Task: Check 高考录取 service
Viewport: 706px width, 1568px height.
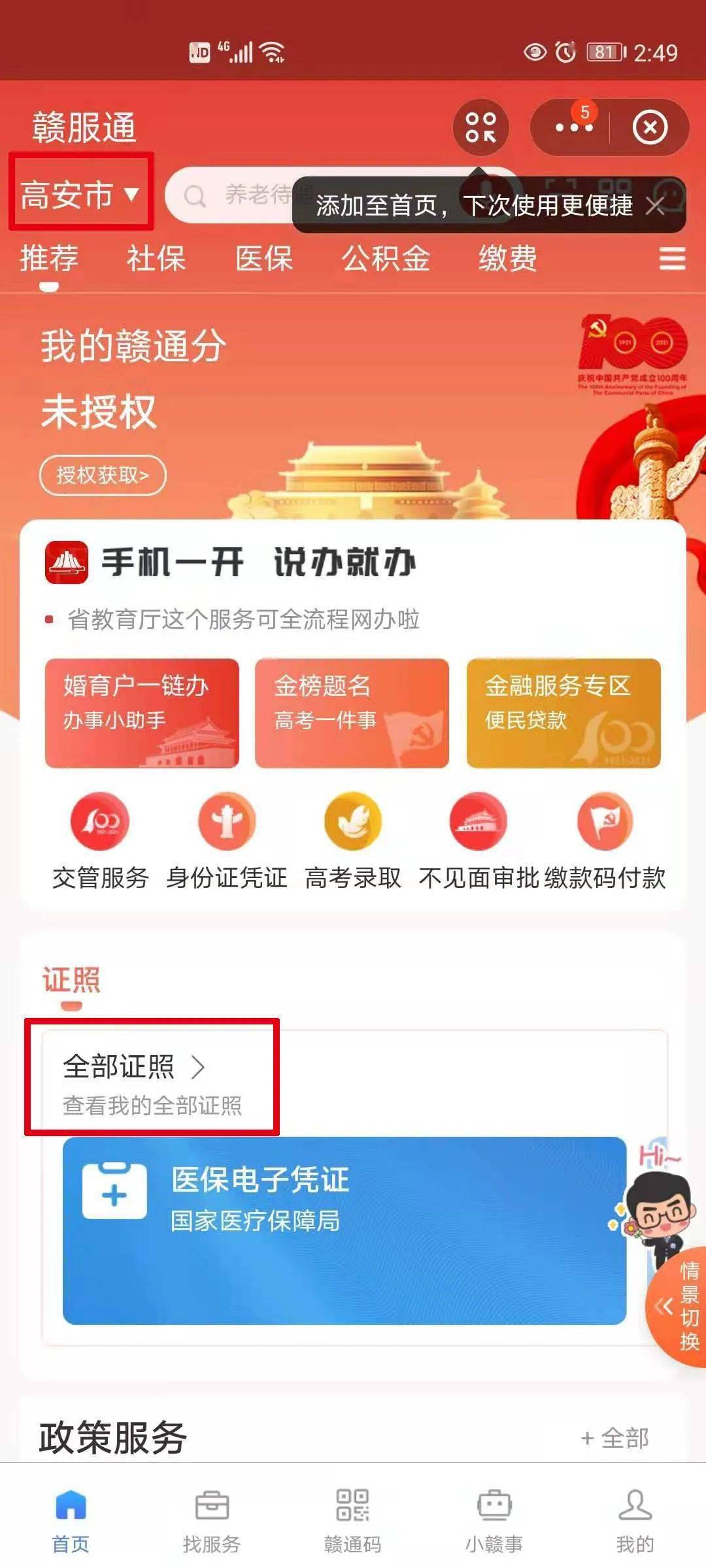Action: pos(353,840)
